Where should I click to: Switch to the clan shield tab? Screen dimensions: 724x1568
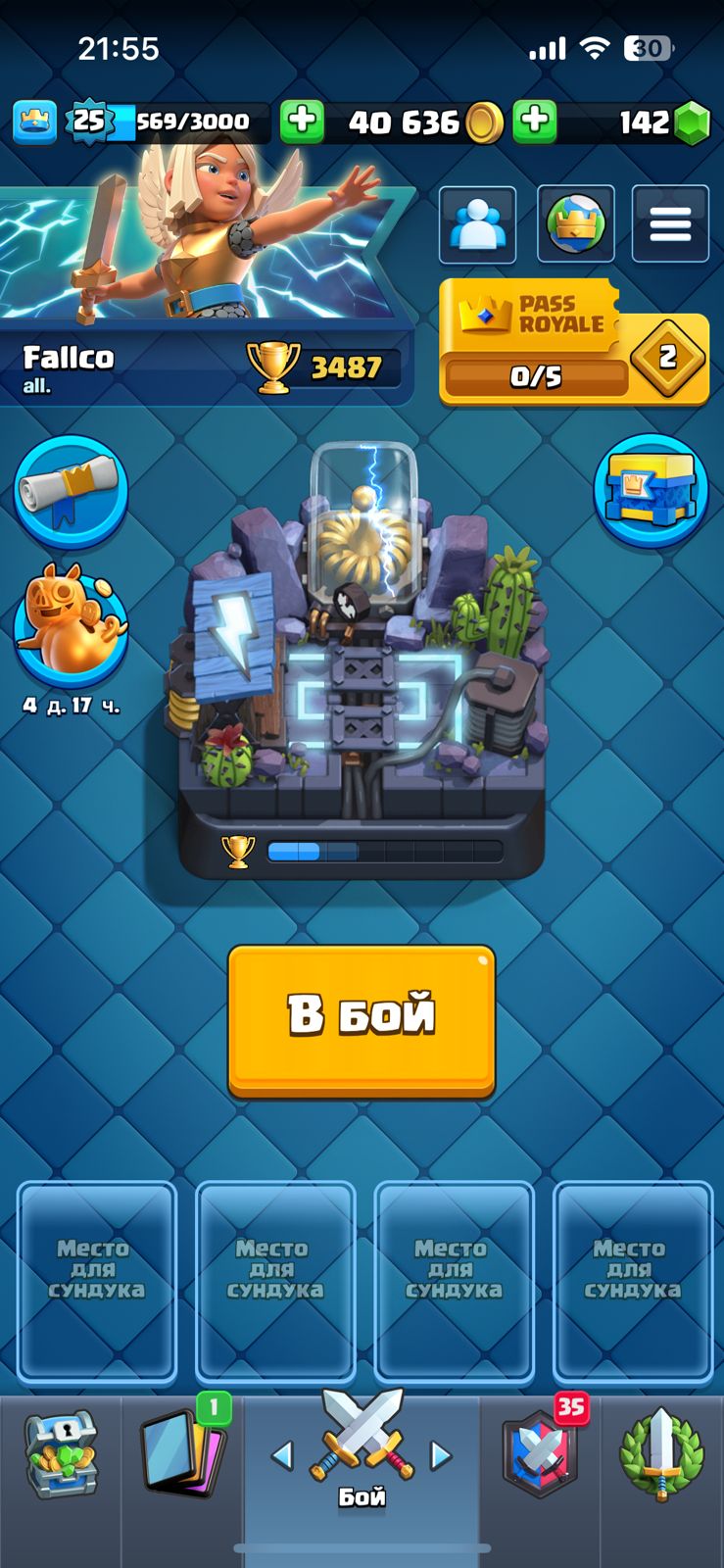tap(542, 1455)
